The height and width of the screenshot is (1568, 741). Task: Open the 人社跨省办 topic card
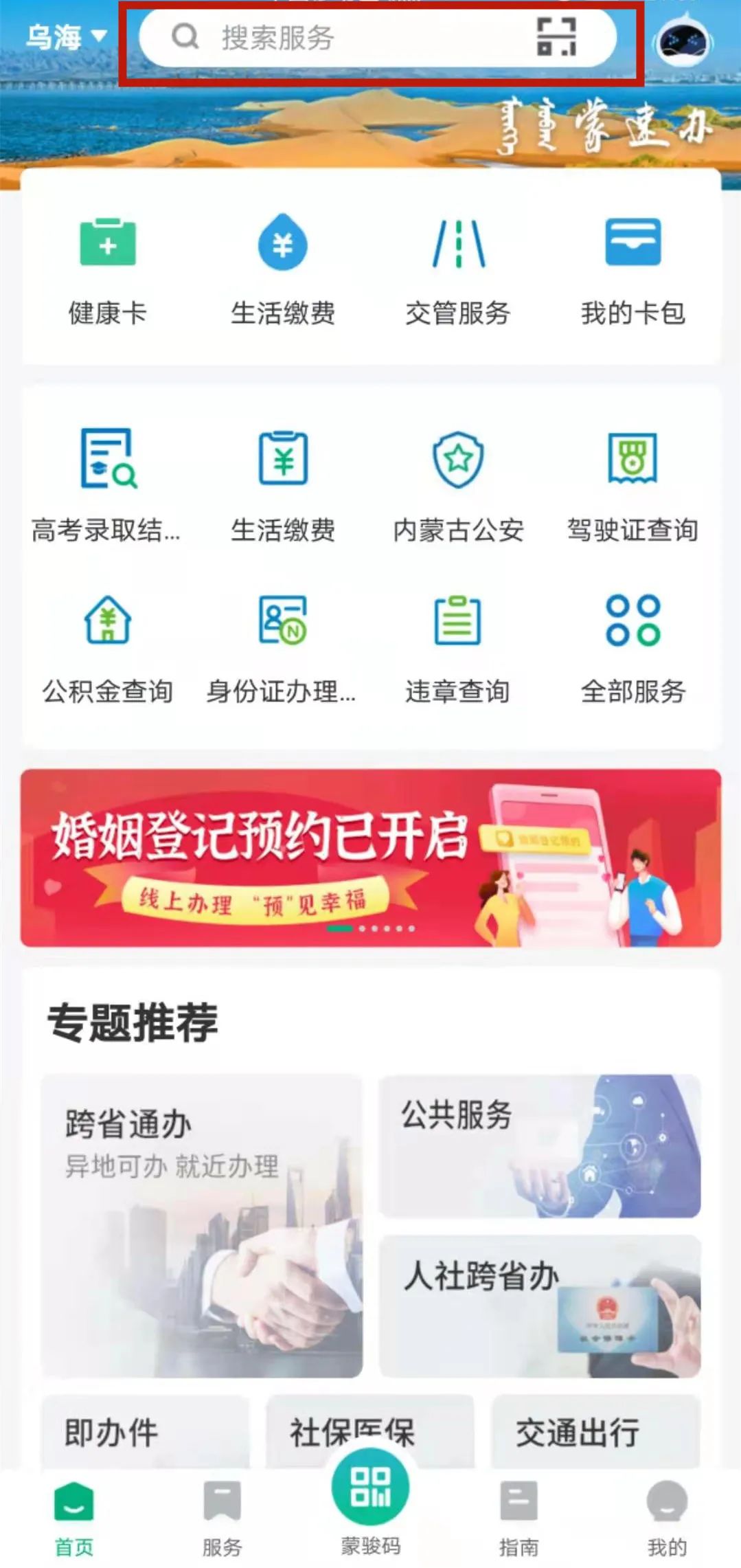(x=540, y=1306)
